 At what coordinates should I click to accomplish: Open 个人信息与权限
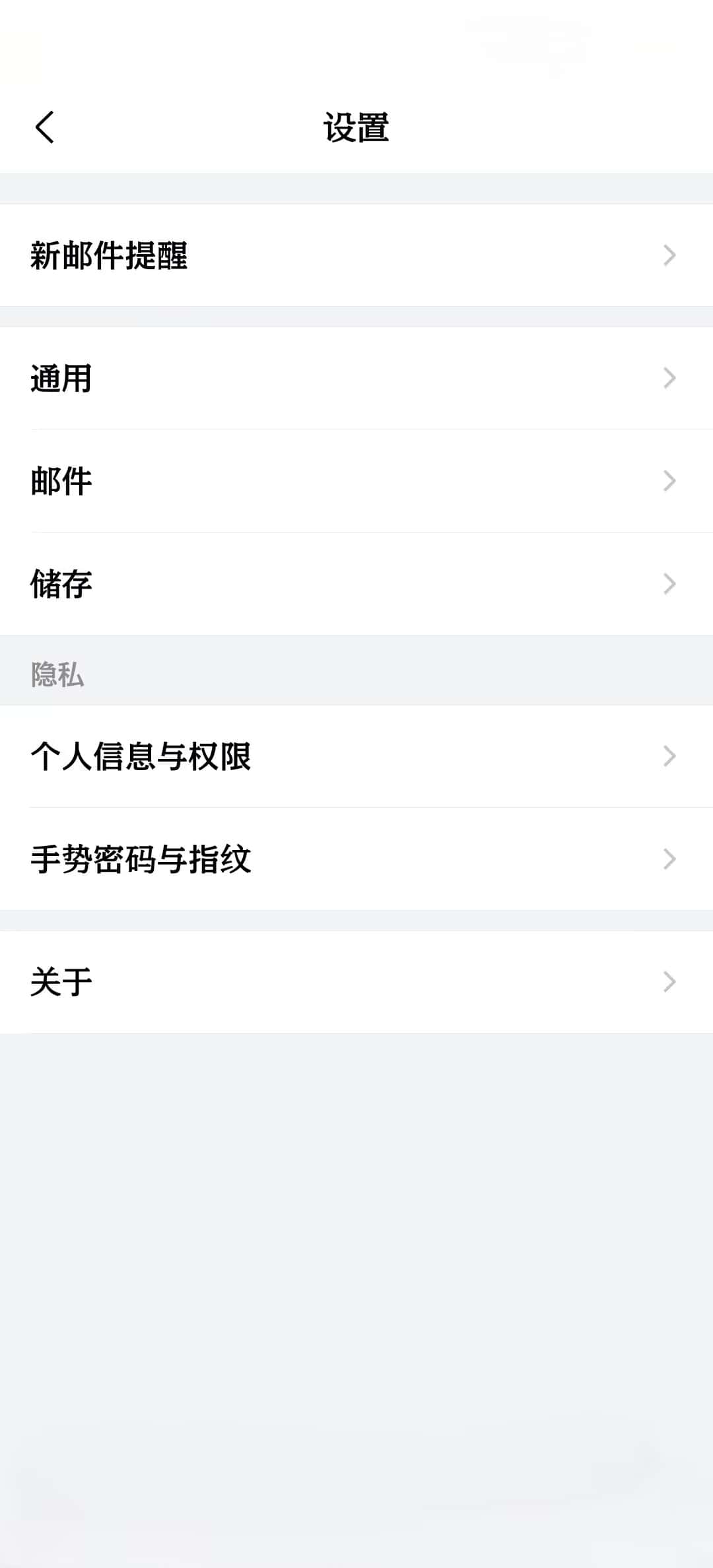pos(356,756)
